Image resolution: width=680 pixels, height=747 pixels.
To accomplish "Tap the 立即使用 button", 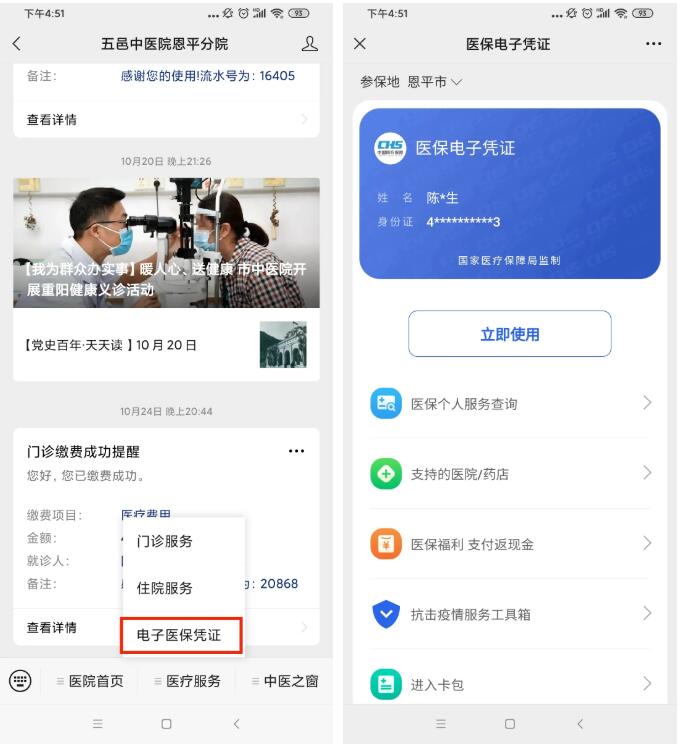I will pyautogui.click(x=509, y=334).
